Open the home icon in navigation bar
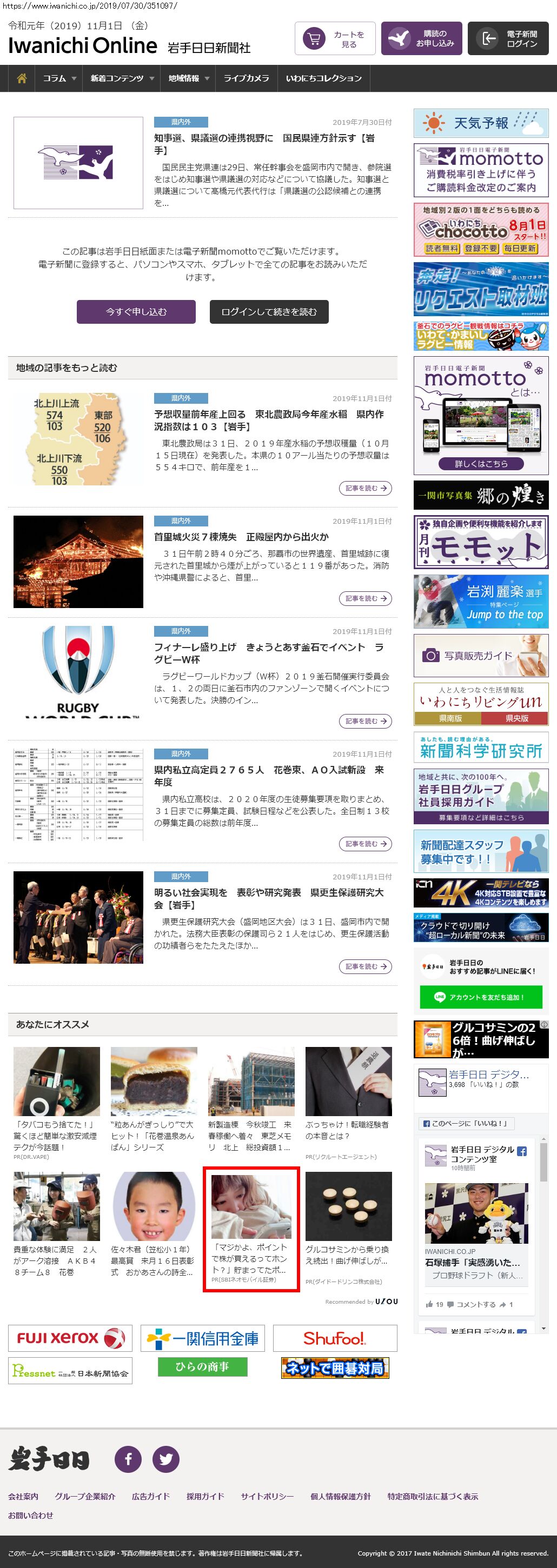The height and width of the screenshot is (1568, 557). click(22, 78)
